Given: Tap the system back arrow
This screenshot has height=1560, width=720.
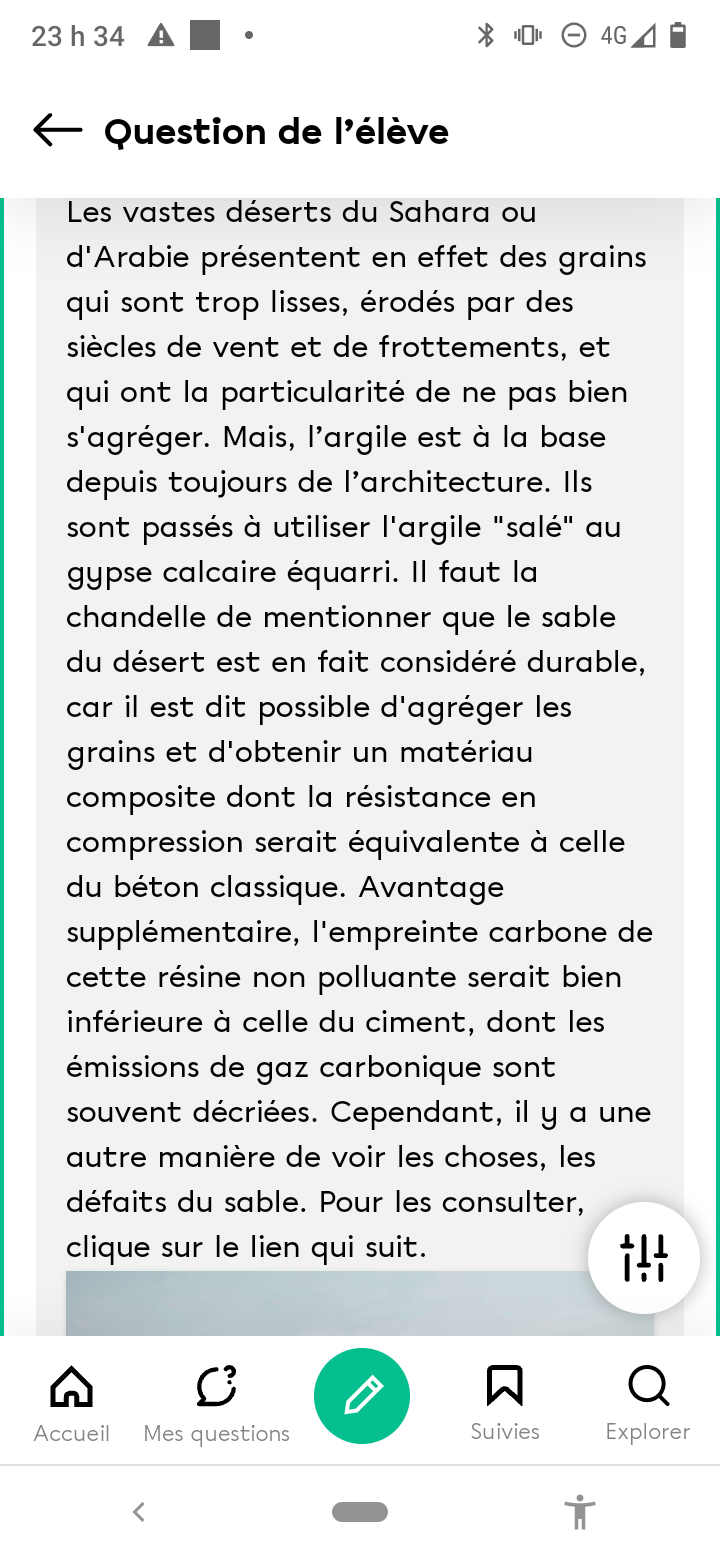Looking at the screenshot, I should (139, 1512).
